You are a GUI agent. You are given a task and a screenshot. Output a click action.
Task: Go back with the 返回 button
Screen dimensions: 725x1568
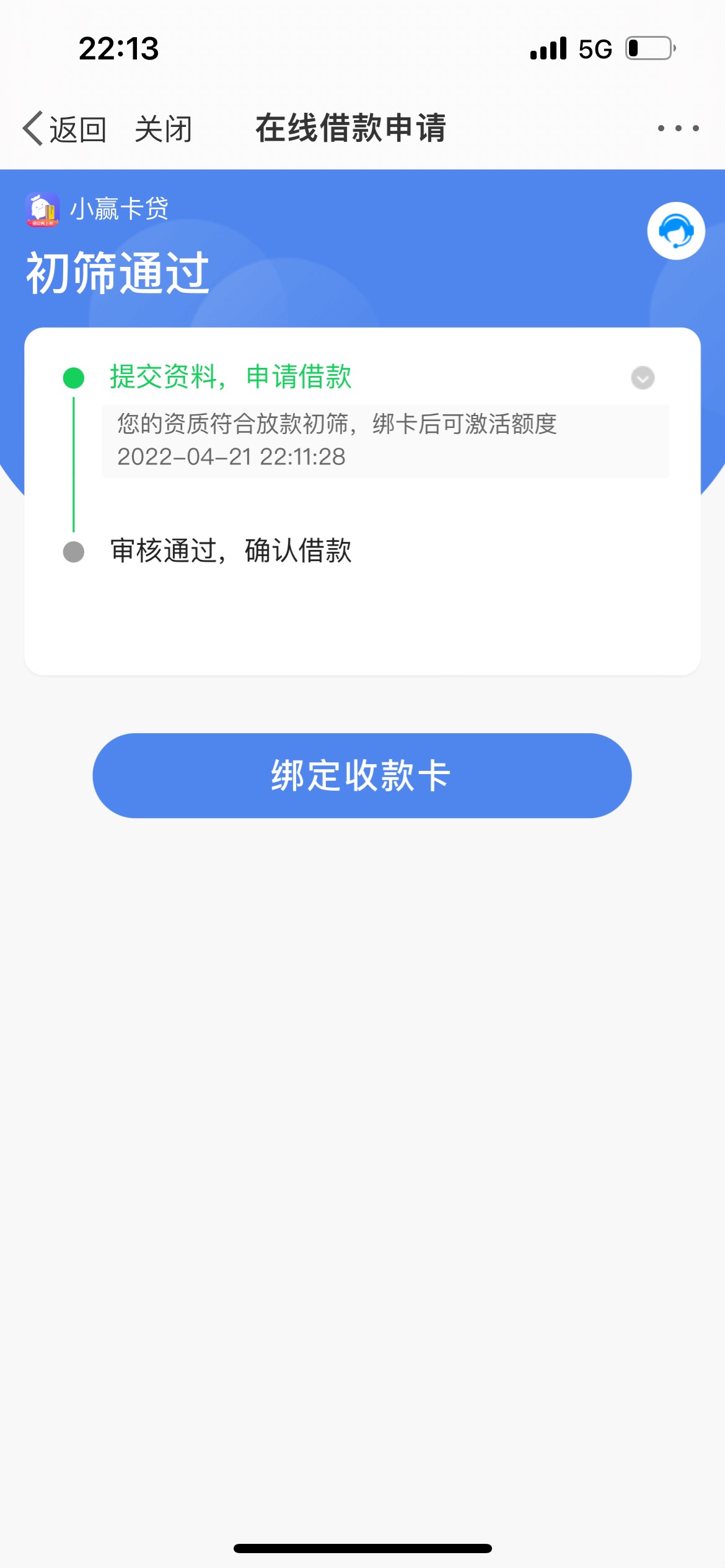pyautogui.click(x=64, y=129)
